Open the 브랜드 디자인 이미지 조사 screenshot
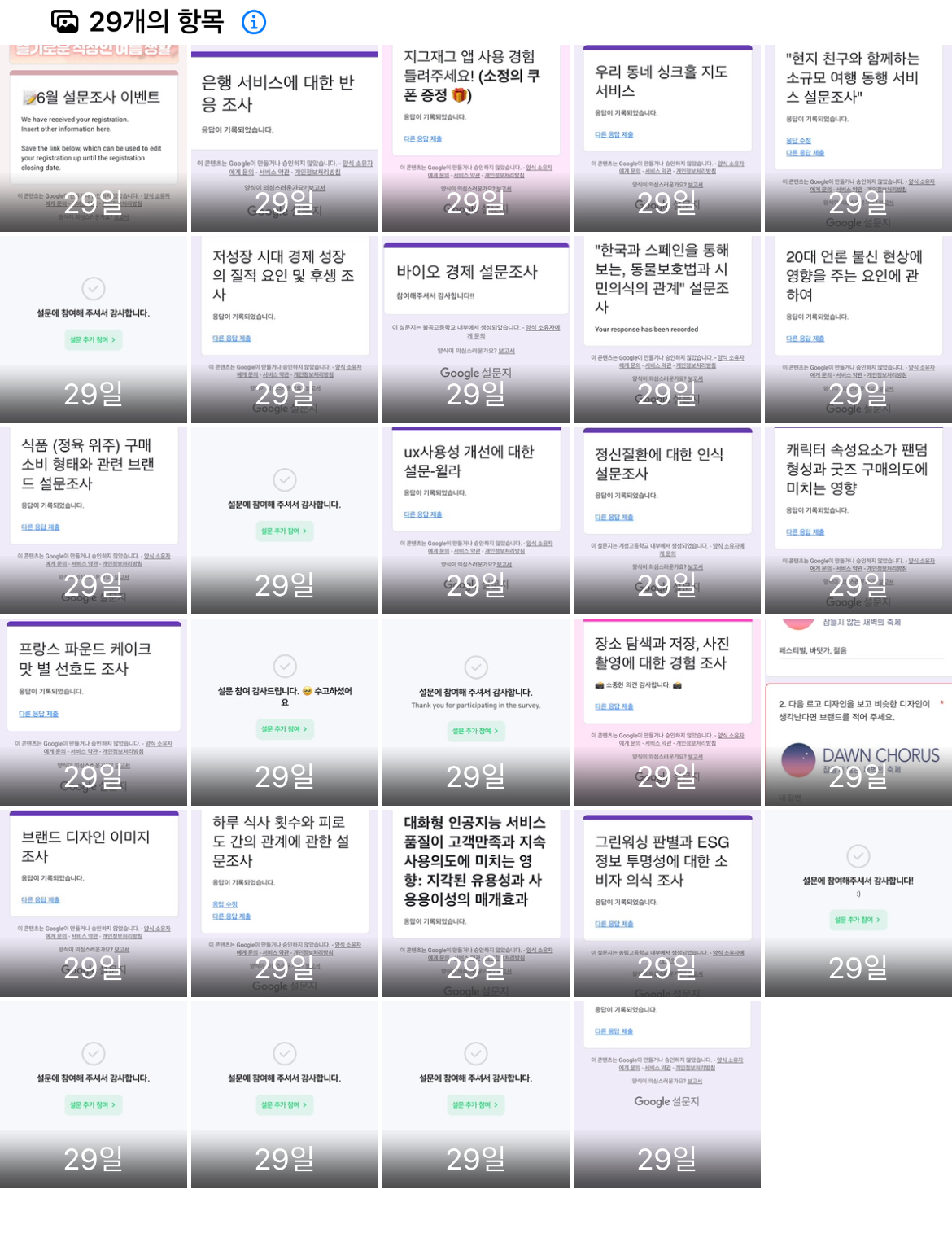 (94, 903)
